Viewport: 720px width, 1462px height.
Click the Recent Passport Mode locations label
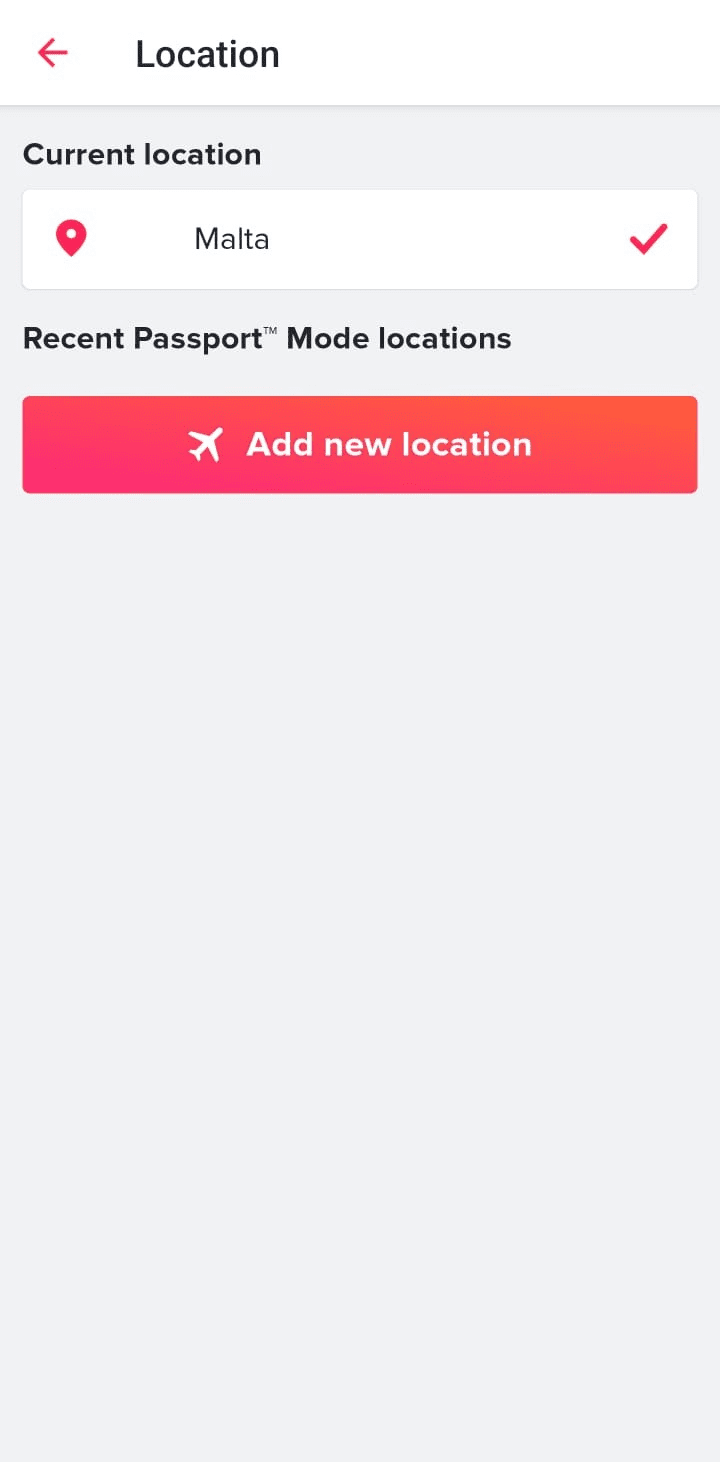tap(267, 338)
